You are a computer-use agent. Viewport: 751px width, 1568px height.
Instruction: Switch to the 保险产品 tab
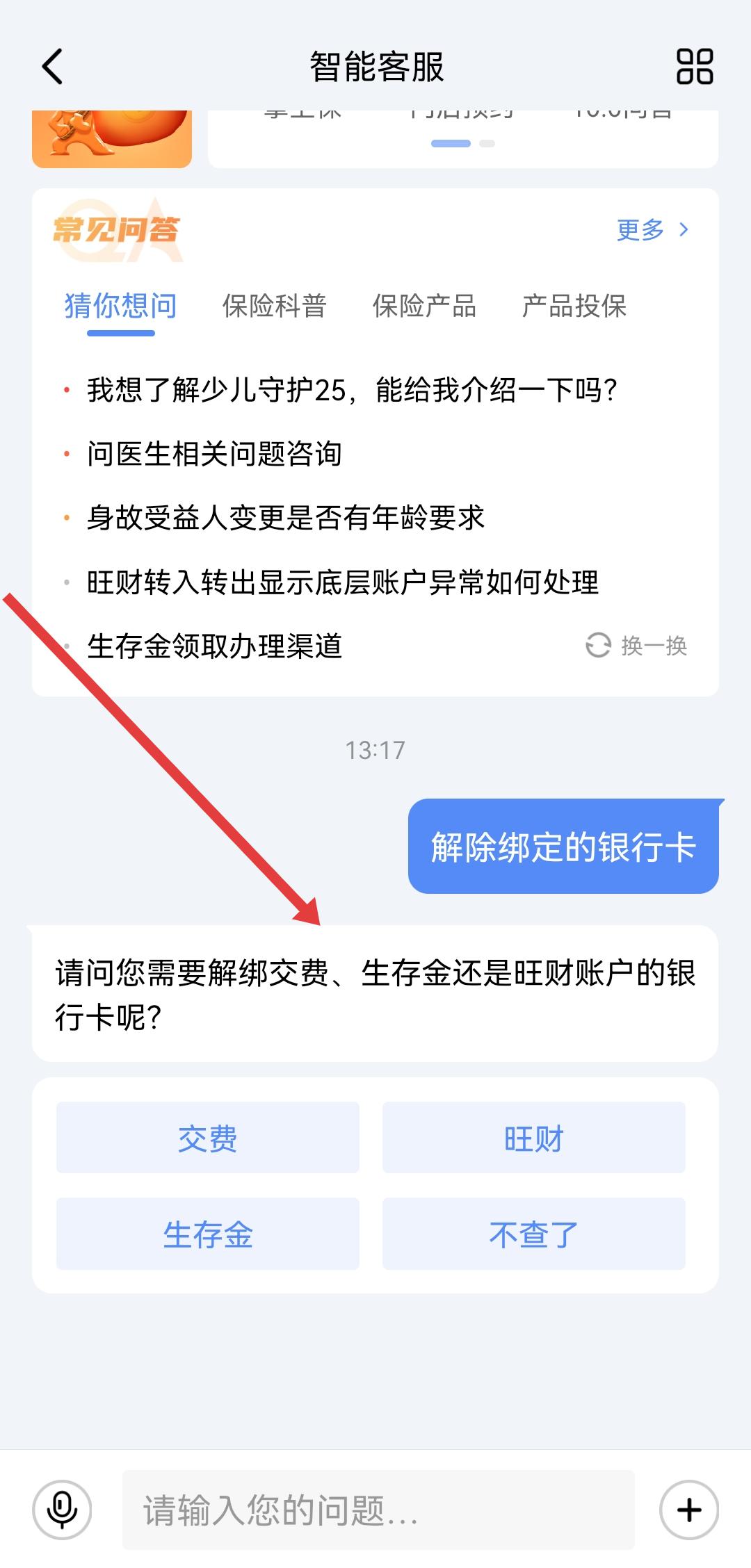point(424,306)
